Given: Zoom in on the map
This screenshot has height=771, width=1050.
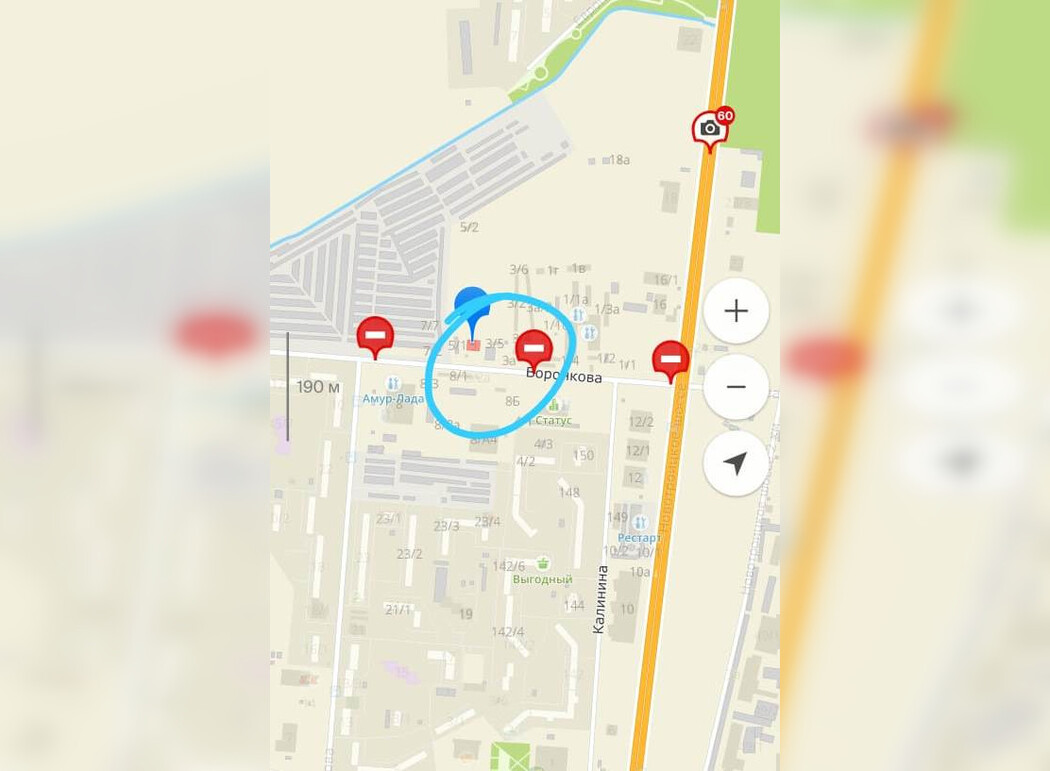Looking at the screenshot, I should click(736, 311).
